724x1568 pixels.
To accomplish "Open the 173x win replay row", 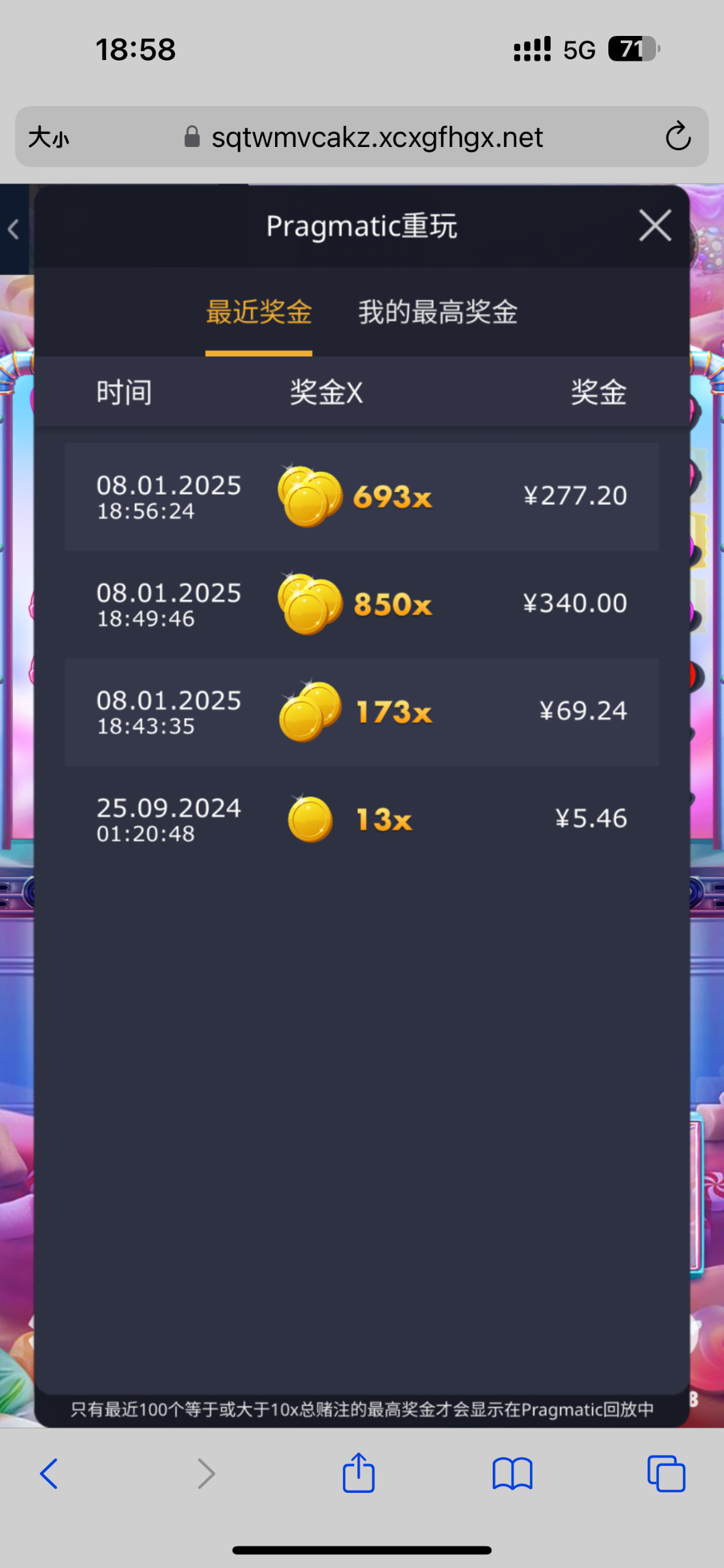I will click(x=361, y=712).
